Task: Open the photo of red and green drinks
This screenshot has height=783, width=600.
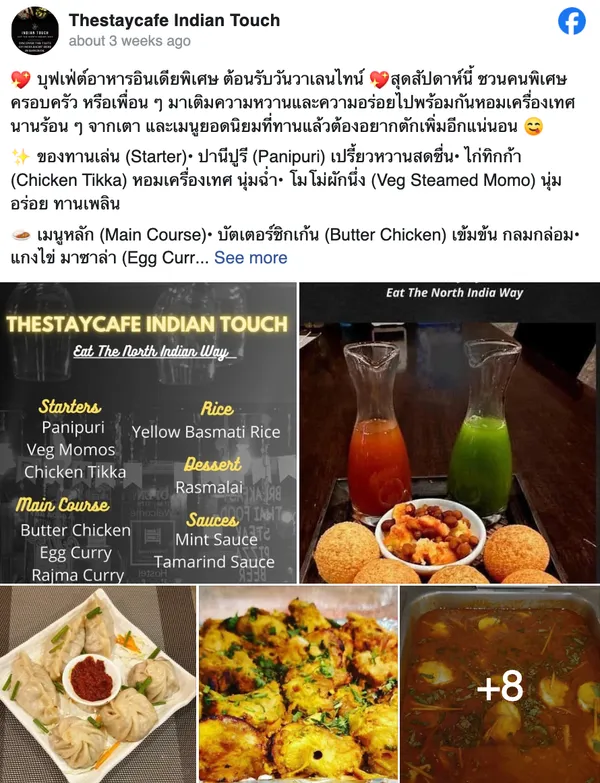Action: (x=449, y=432)
